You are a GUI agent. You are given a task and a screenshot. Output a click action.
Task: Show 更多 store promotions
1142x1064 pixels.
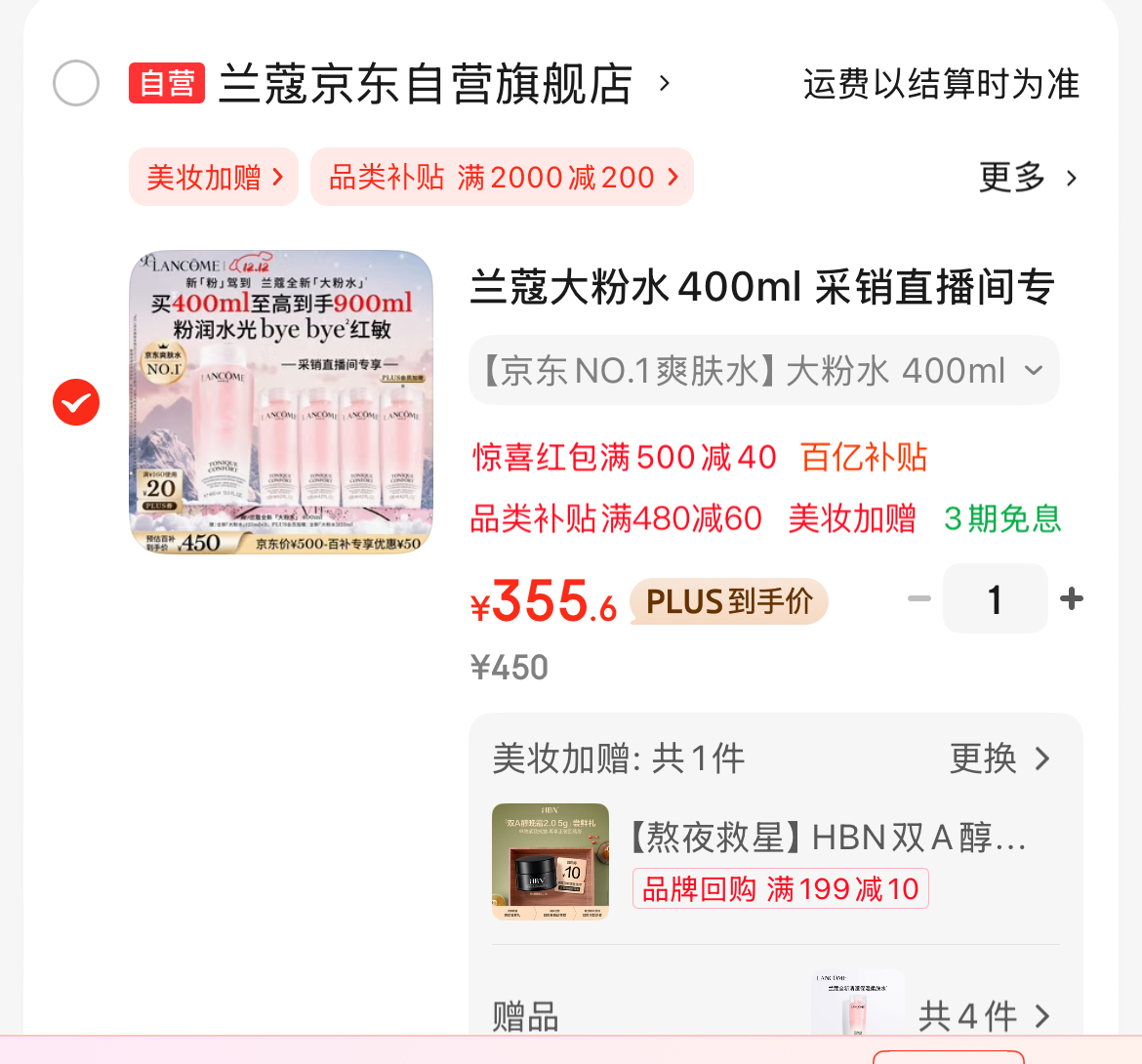[x=1028, y=178]
